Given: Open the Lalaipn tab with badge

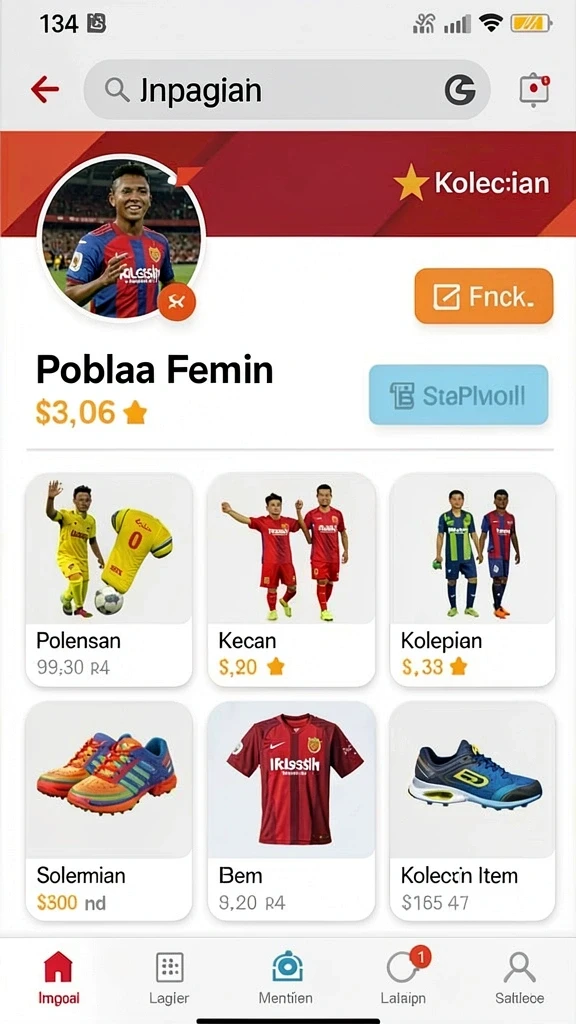Looking at the screenshot, I should pyautogui.click(x=404, y=978).
